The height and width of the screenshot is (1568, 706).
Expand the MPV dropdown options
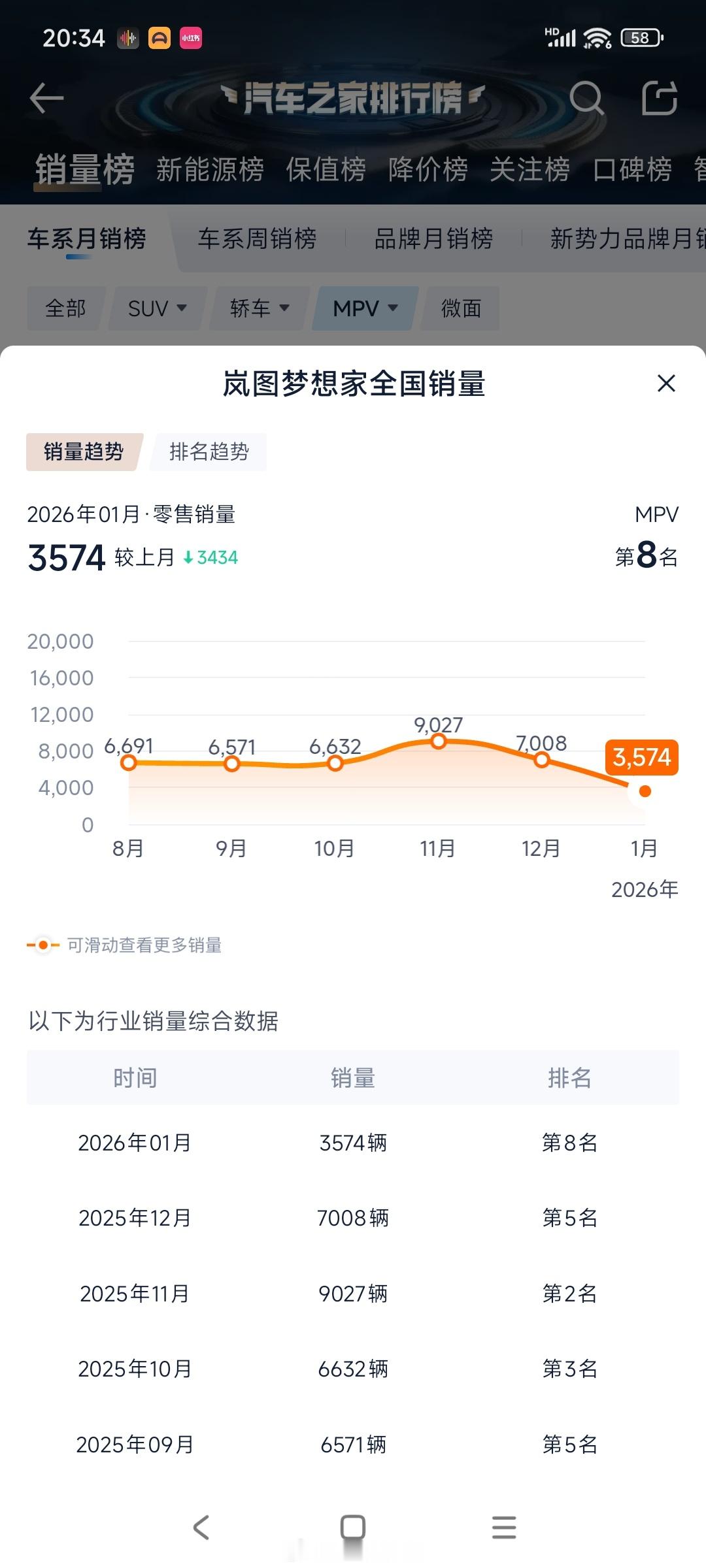click(x=393, y=308)
